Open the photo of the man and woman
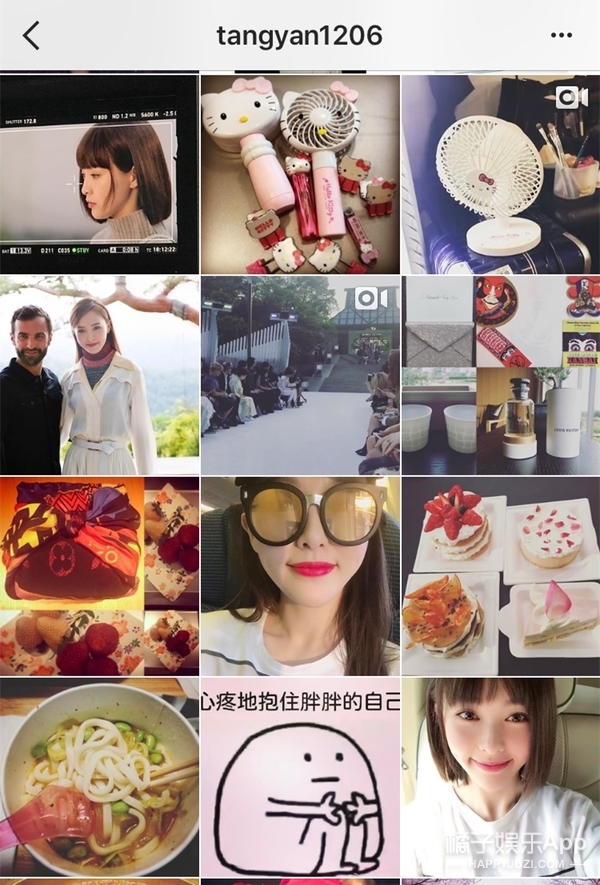This screenshot has width=600, height=885. (99, 375)
